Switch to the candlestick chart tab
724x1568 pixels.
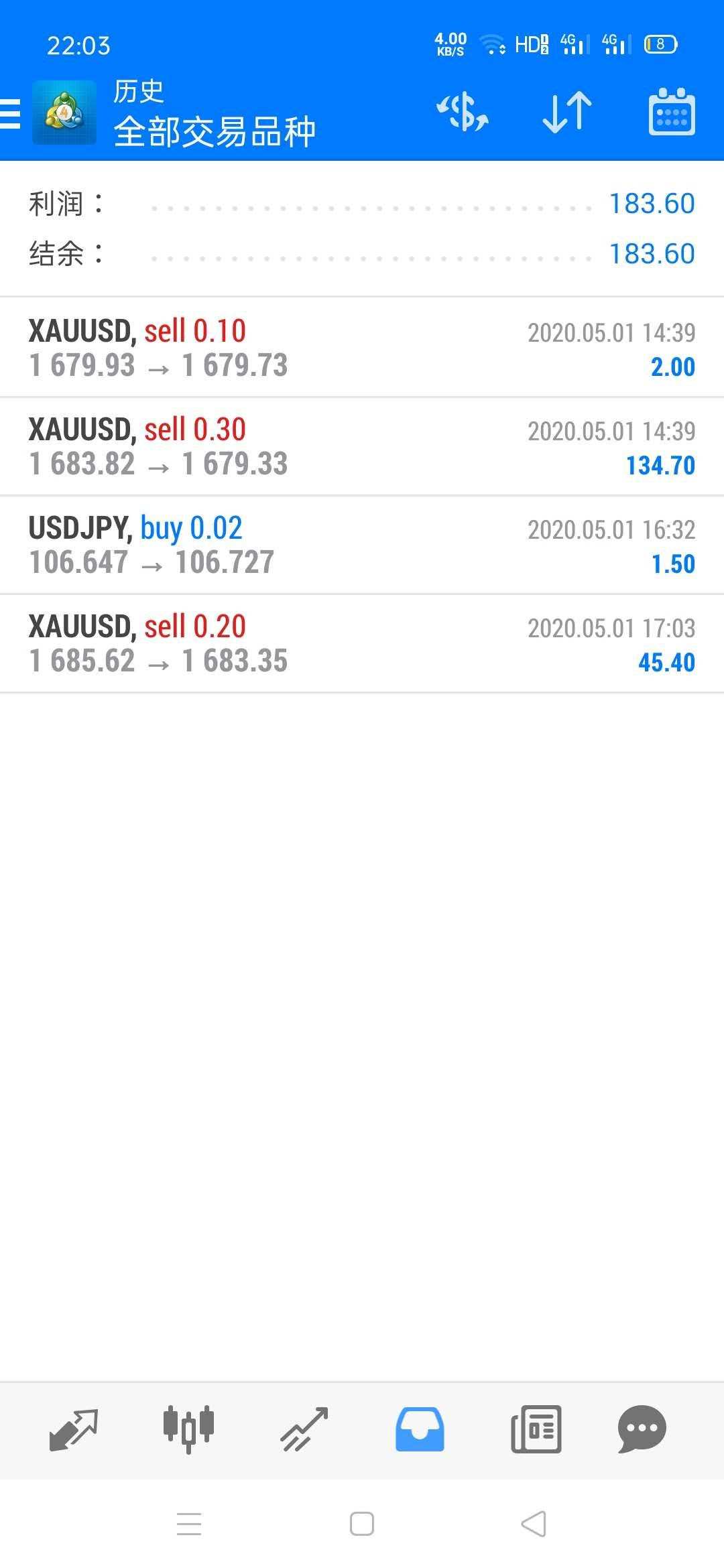point(188,1429)
